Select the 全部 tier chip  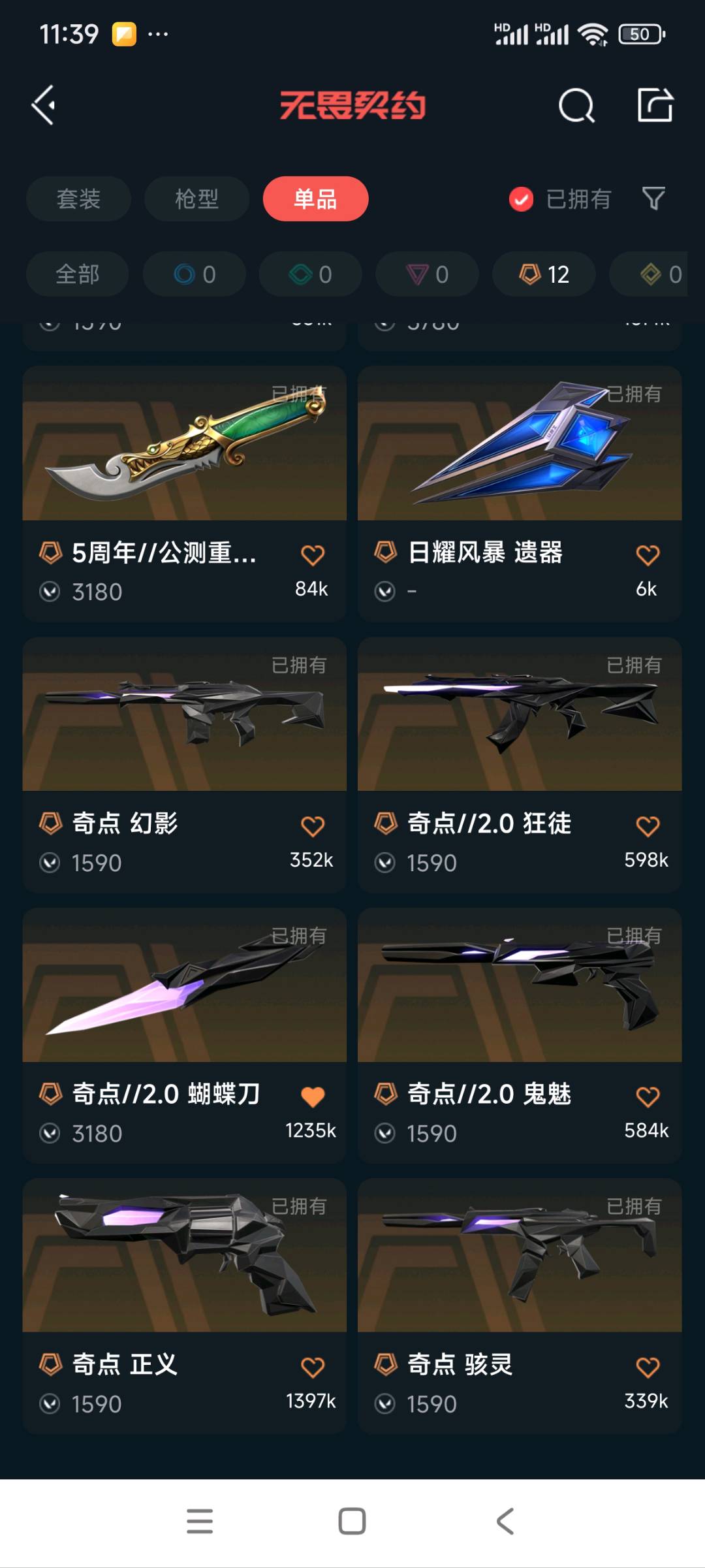click(77, 274)
